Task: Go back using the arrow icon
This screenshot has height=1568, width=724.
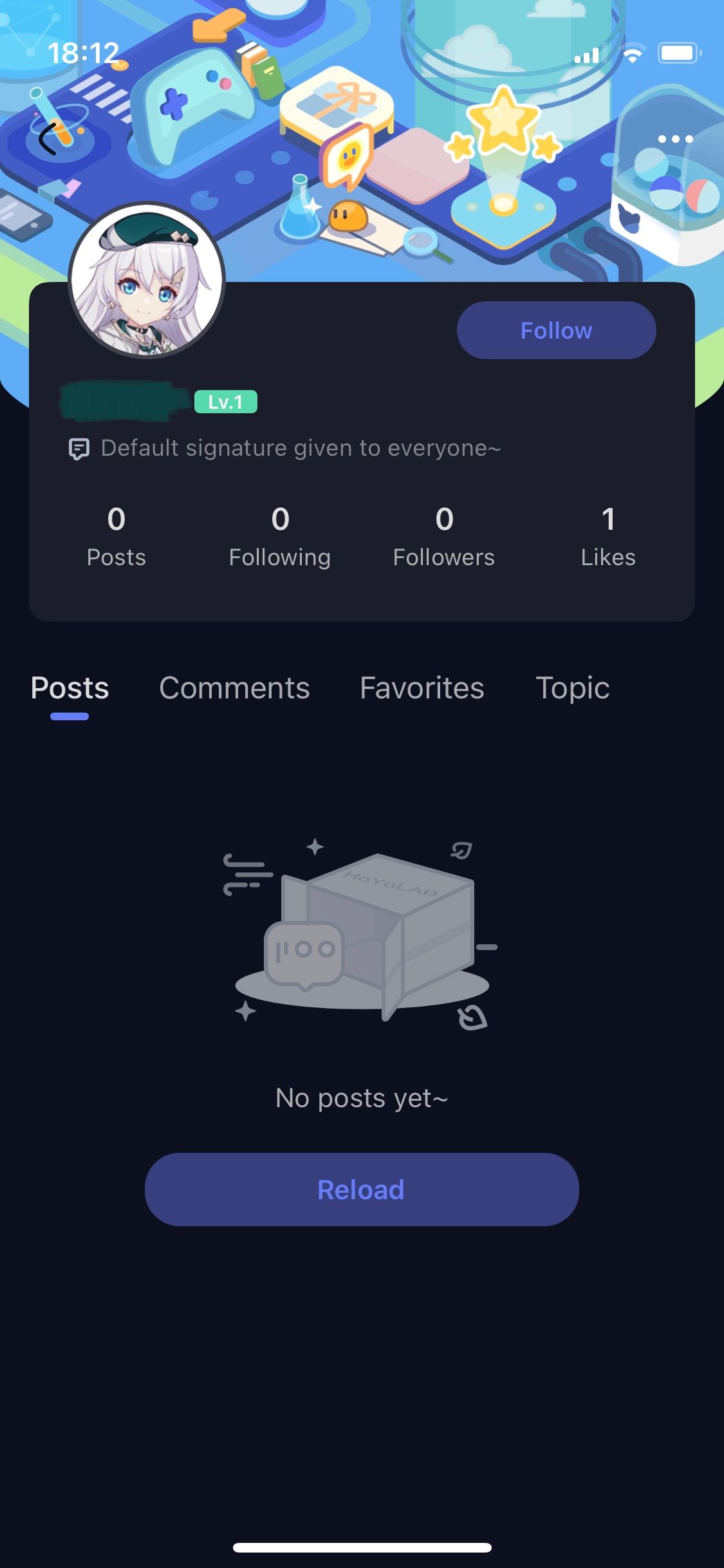Action: 48,138
